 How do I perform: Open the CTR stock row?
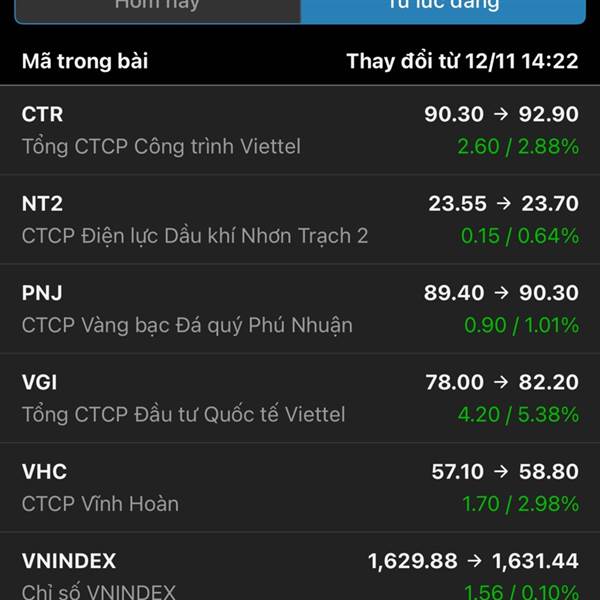tap(300, 130)
